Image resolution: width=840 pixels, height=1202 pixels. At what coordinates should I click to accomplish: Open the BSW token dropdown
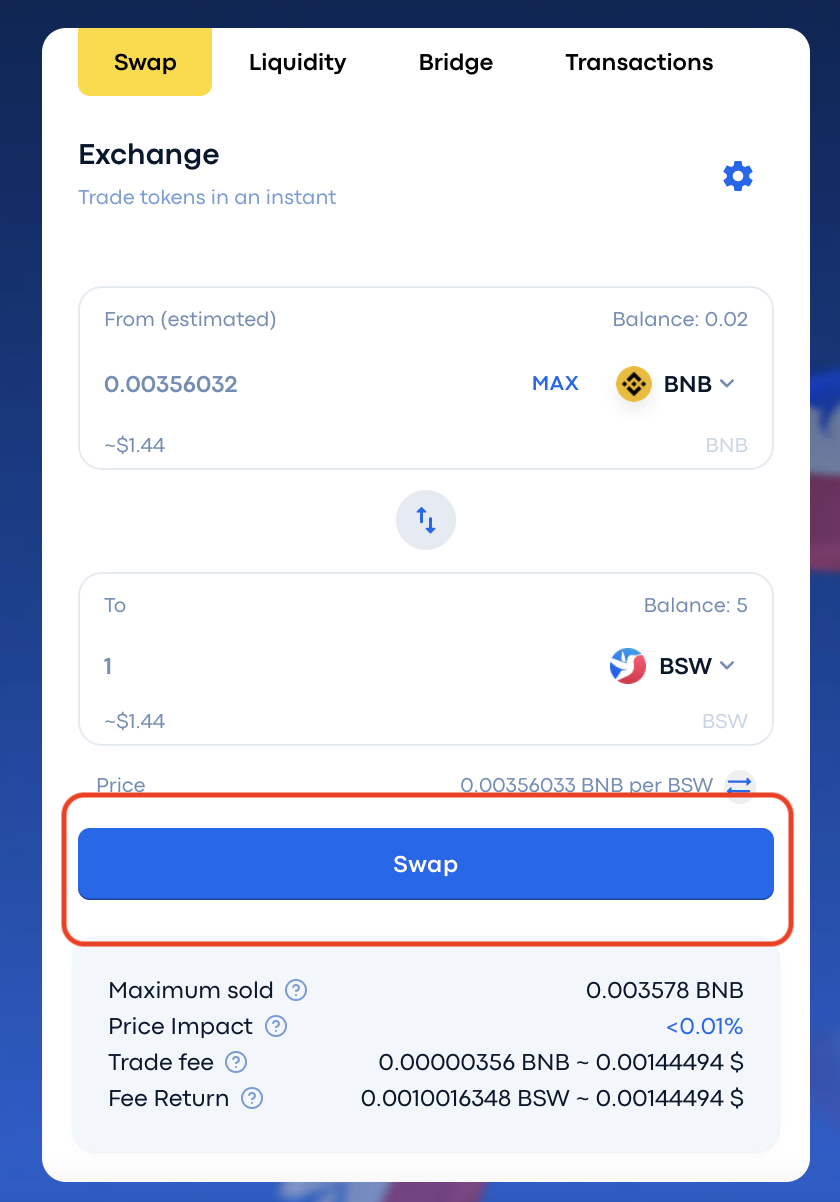point(673,666)
